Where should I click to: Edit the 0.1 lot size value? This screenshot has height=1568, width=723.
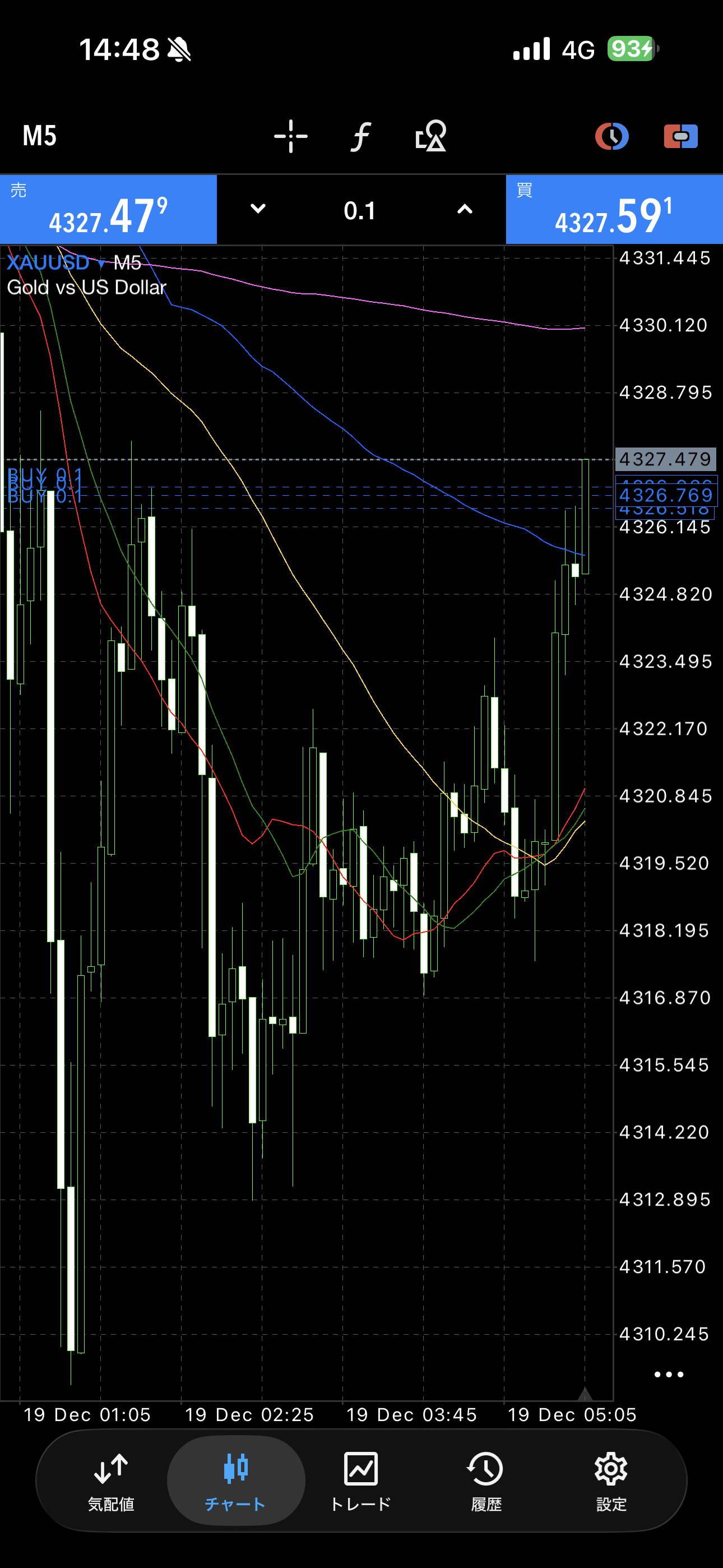click(x=360, y=211)
